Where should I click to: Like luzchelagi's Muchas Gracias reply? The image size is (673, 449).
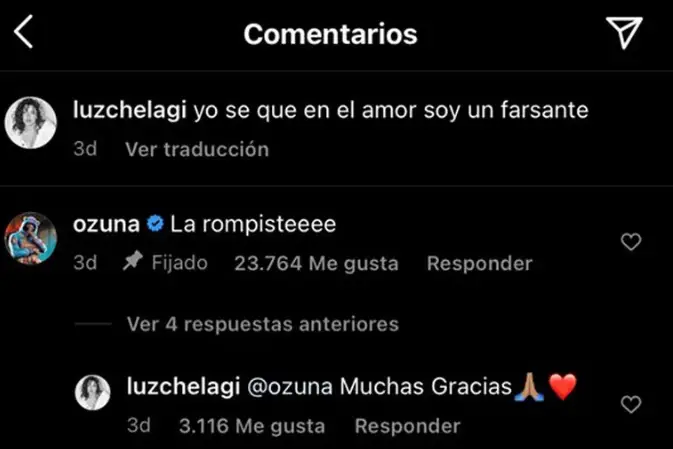click(x=631, y=404)
